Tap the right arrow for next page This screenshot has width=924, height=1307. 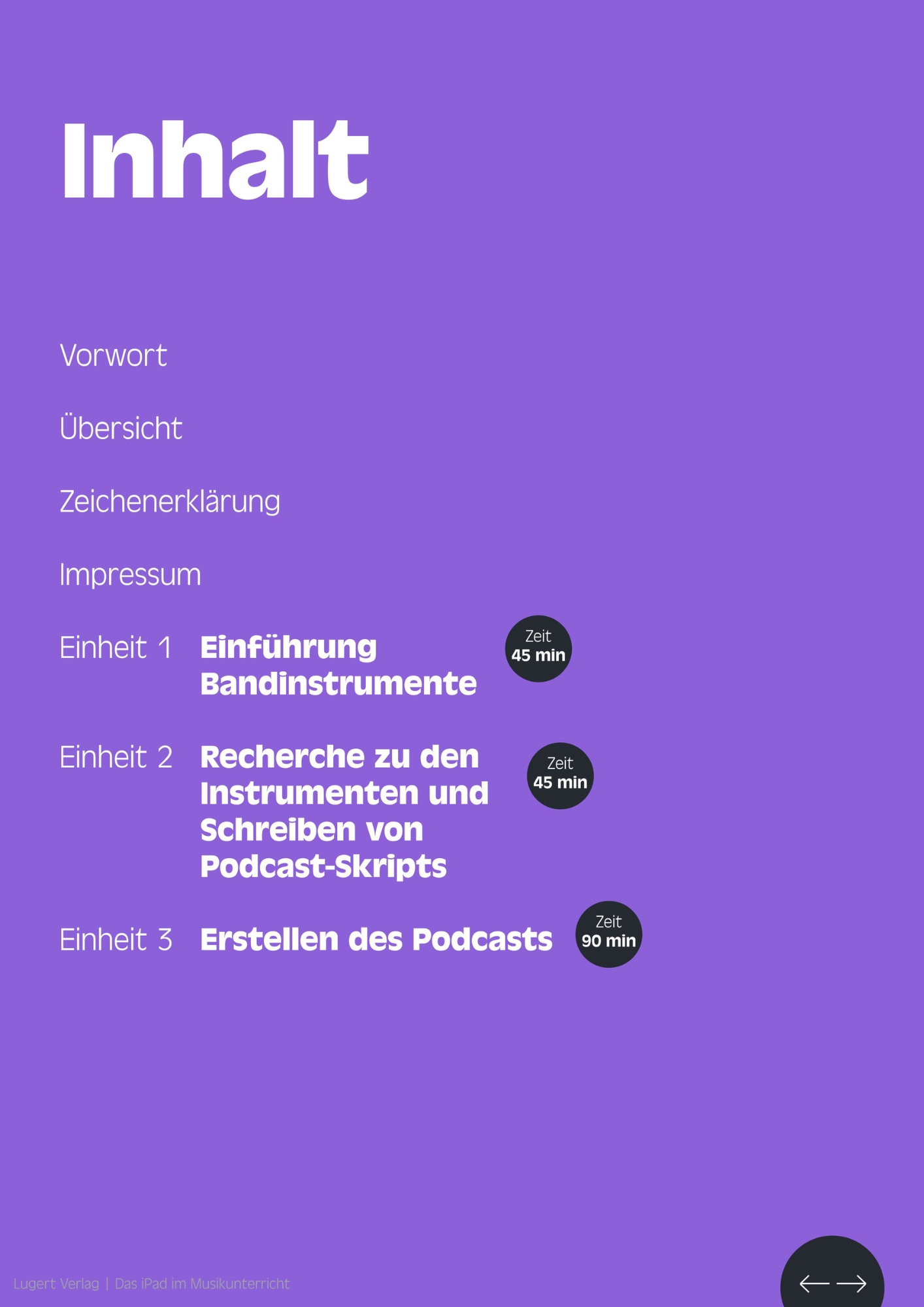coord(852,1283)
